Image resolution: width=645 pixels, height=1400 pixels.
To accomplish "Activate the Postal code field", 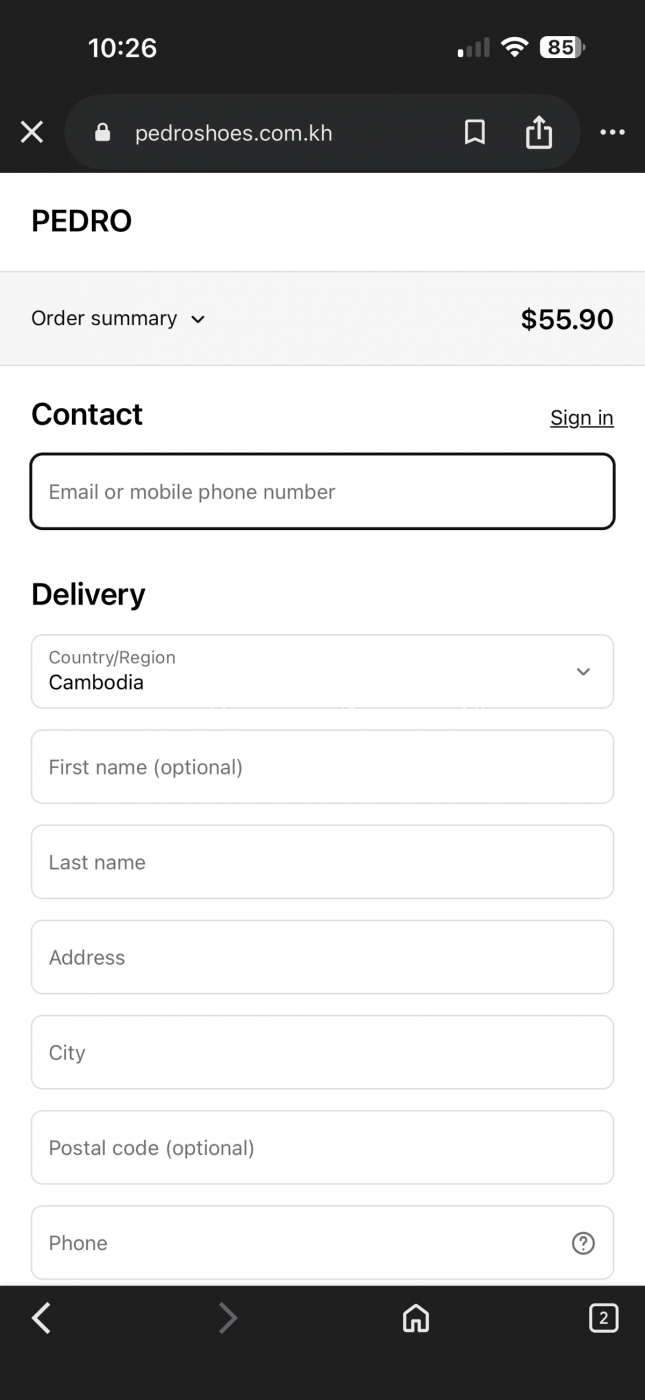I will point(322,1147).
